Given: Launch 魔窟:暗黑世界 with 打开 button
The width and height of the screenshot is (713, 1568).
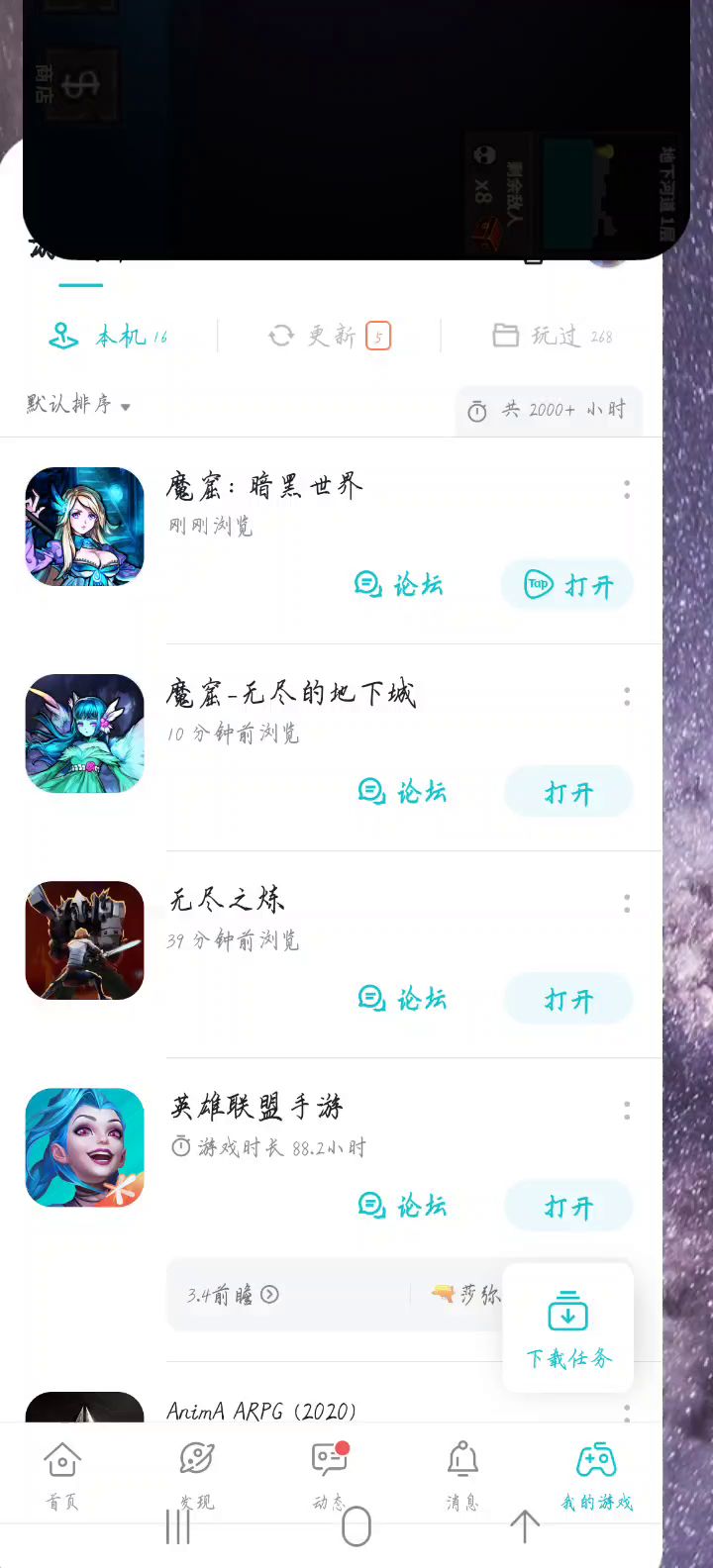Looking at the screenshot, I should click(x=566, y=585).
